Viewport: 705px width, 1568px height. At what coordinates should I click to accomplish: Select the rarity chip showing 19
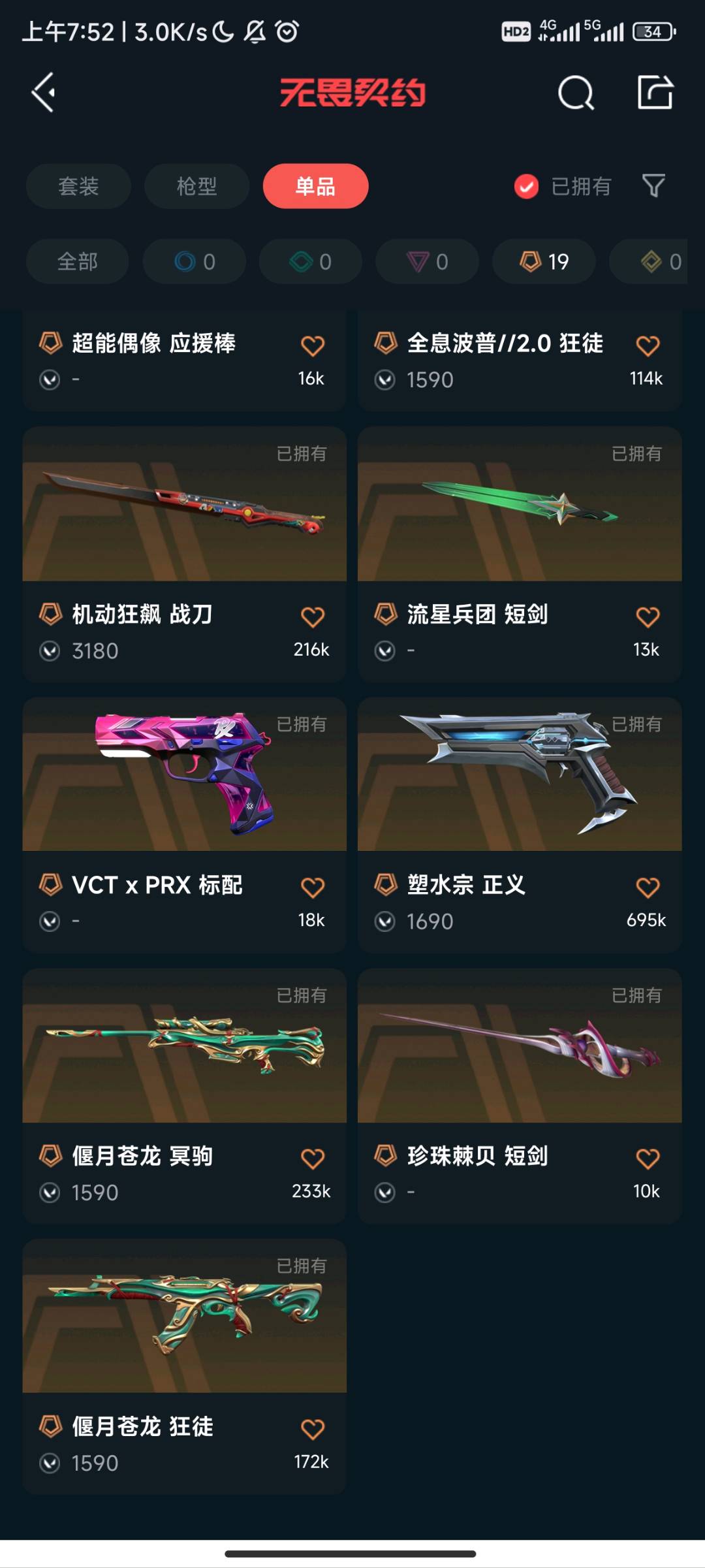tap(544, 261)
